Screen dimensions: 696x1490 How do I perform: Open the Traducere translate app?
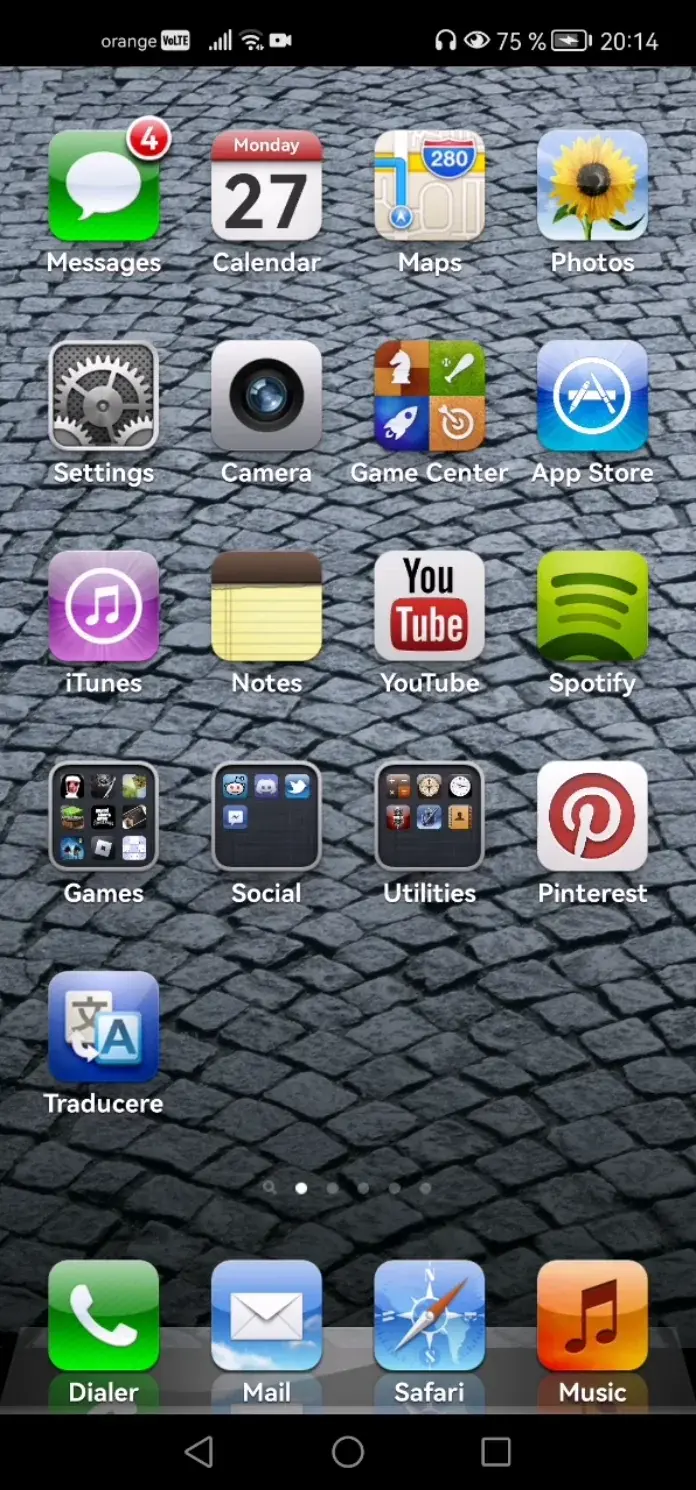click(104, 1026)
